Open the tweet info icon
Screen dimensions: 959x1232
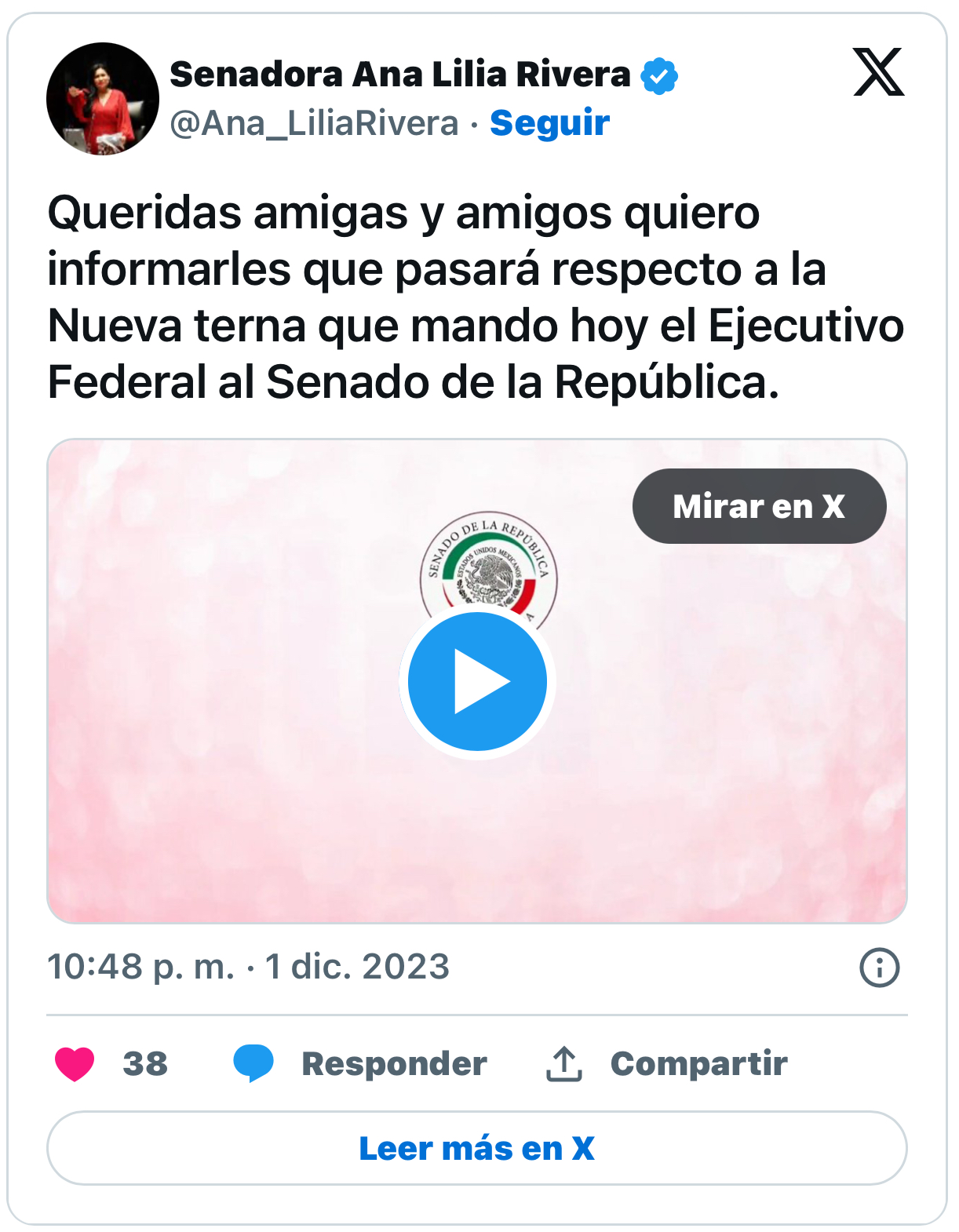(x=879, y=967)
